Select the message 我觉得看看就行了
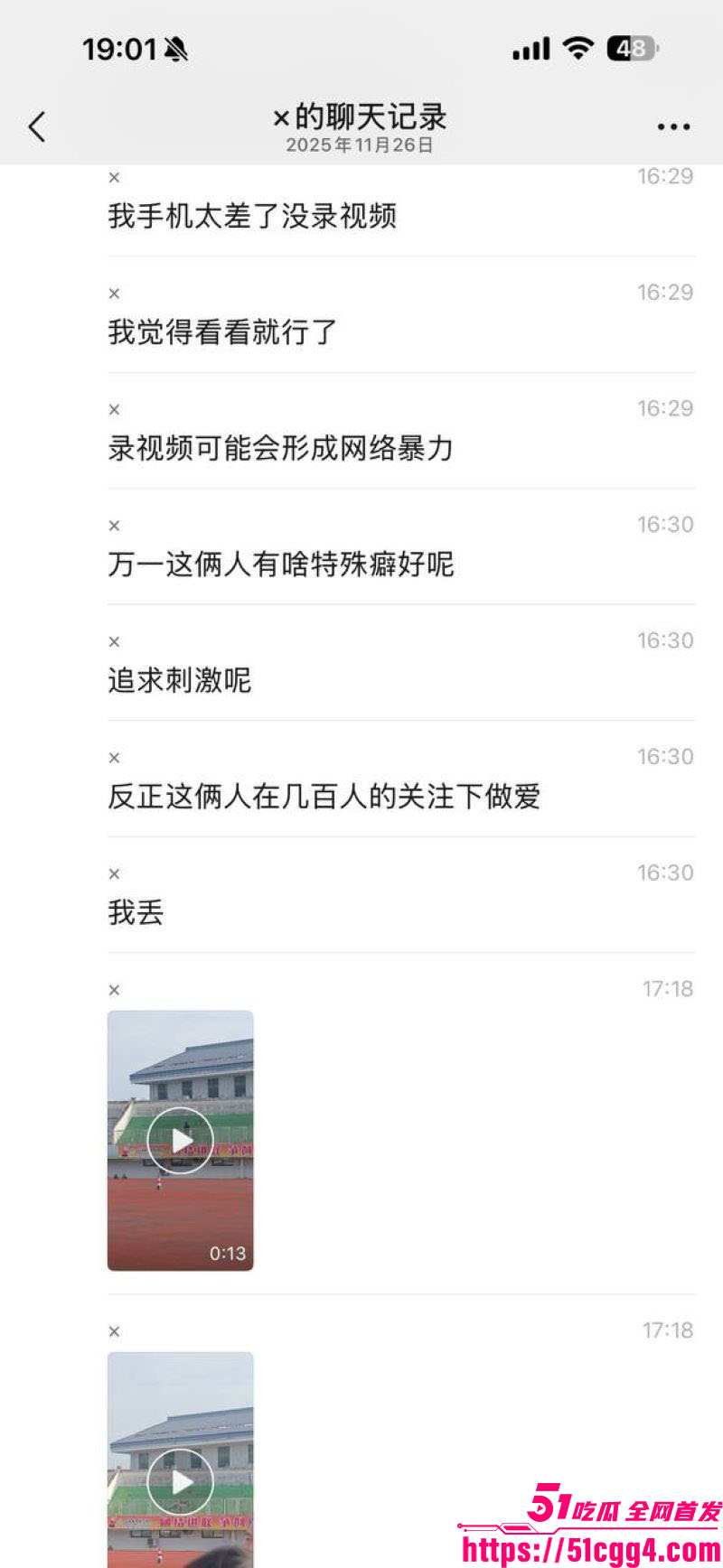723x1568 pixels. [222, 333]
